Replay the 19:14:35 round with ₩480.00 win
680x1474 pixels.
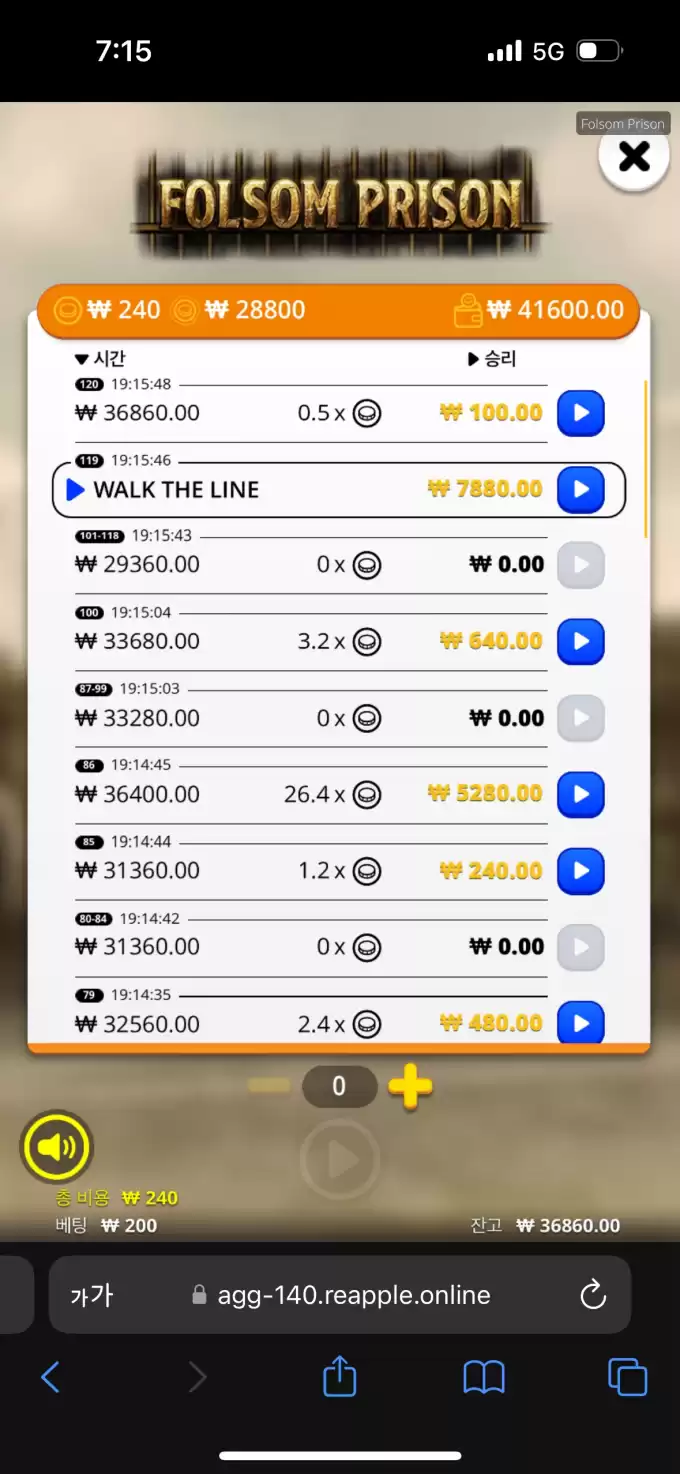tap(580, 1023)
